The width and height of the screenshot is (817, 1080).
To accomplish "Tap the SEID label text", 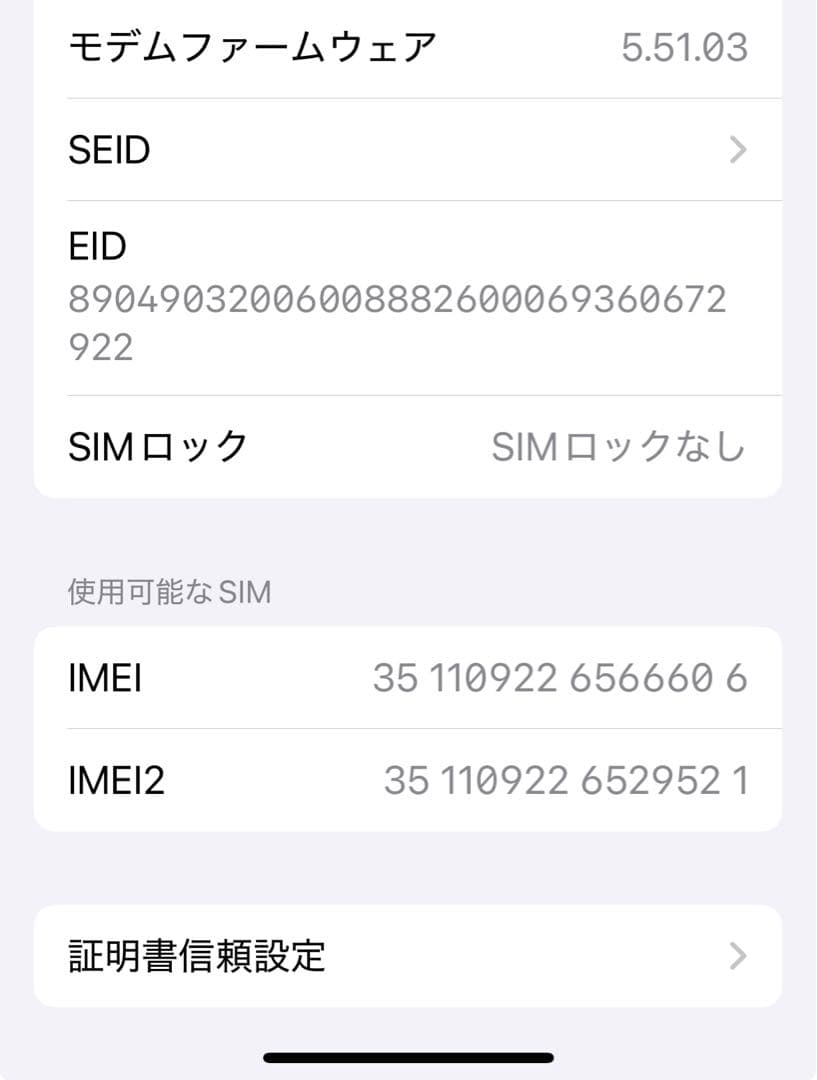I will (x=110, y=149).
